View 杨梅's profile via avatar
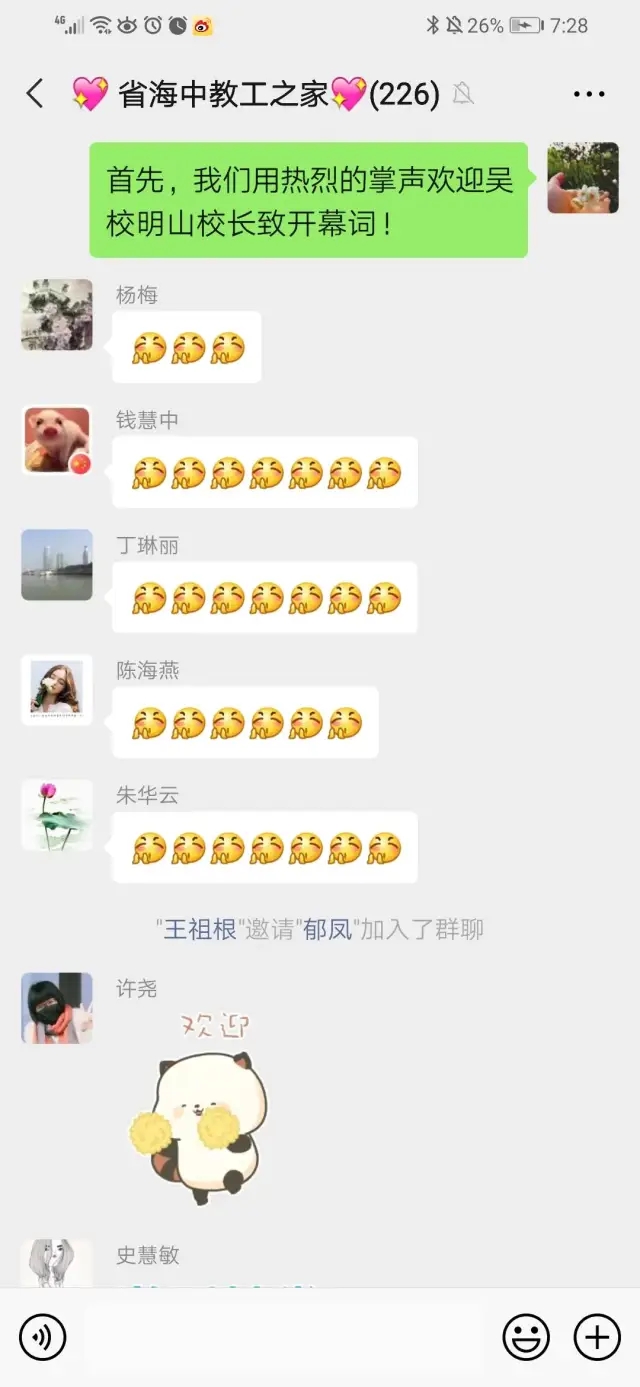Screen dimensions: 640x1387 click(57, 315)
